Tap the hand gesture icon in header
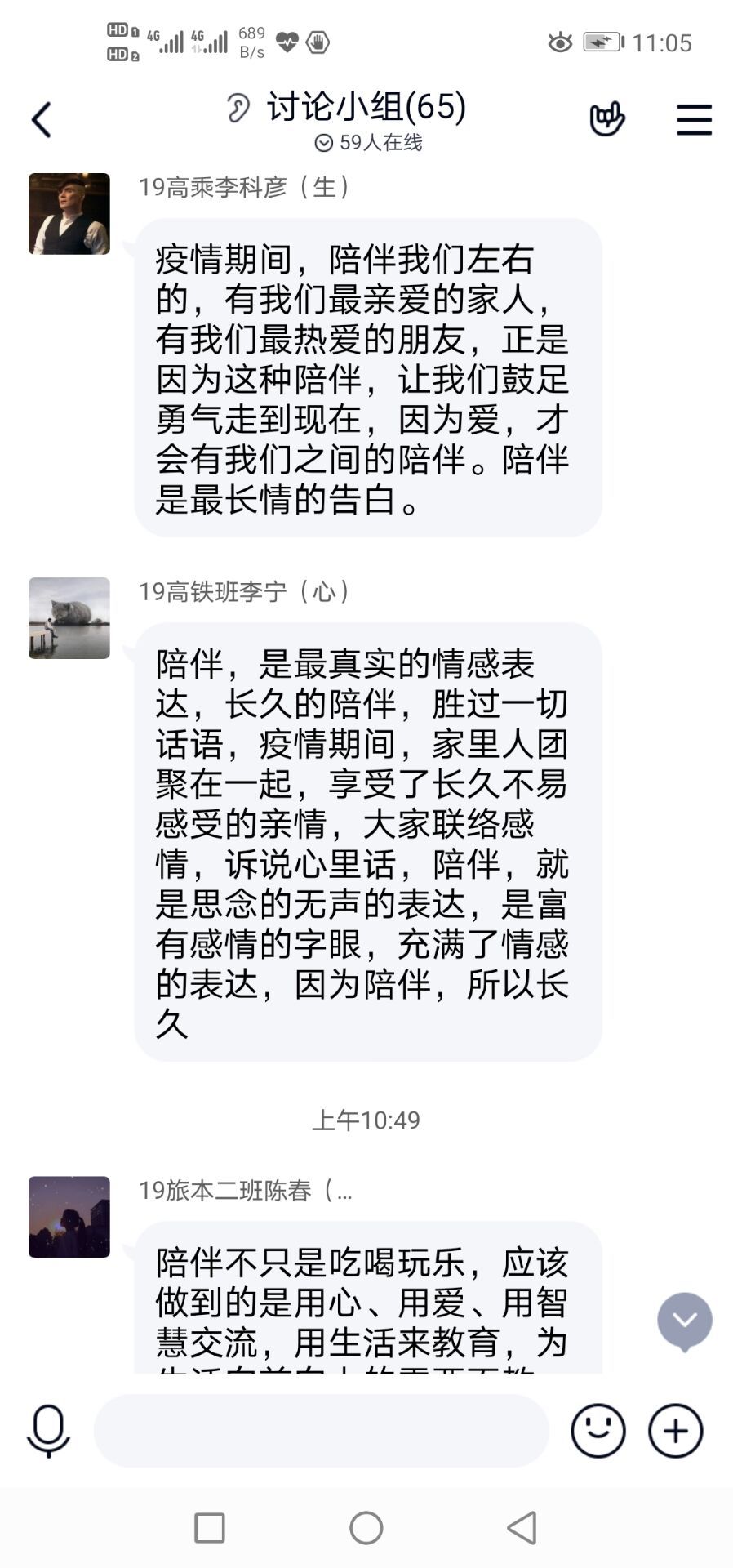Screen dimensions: 733x1568 (x=606, y=119)
